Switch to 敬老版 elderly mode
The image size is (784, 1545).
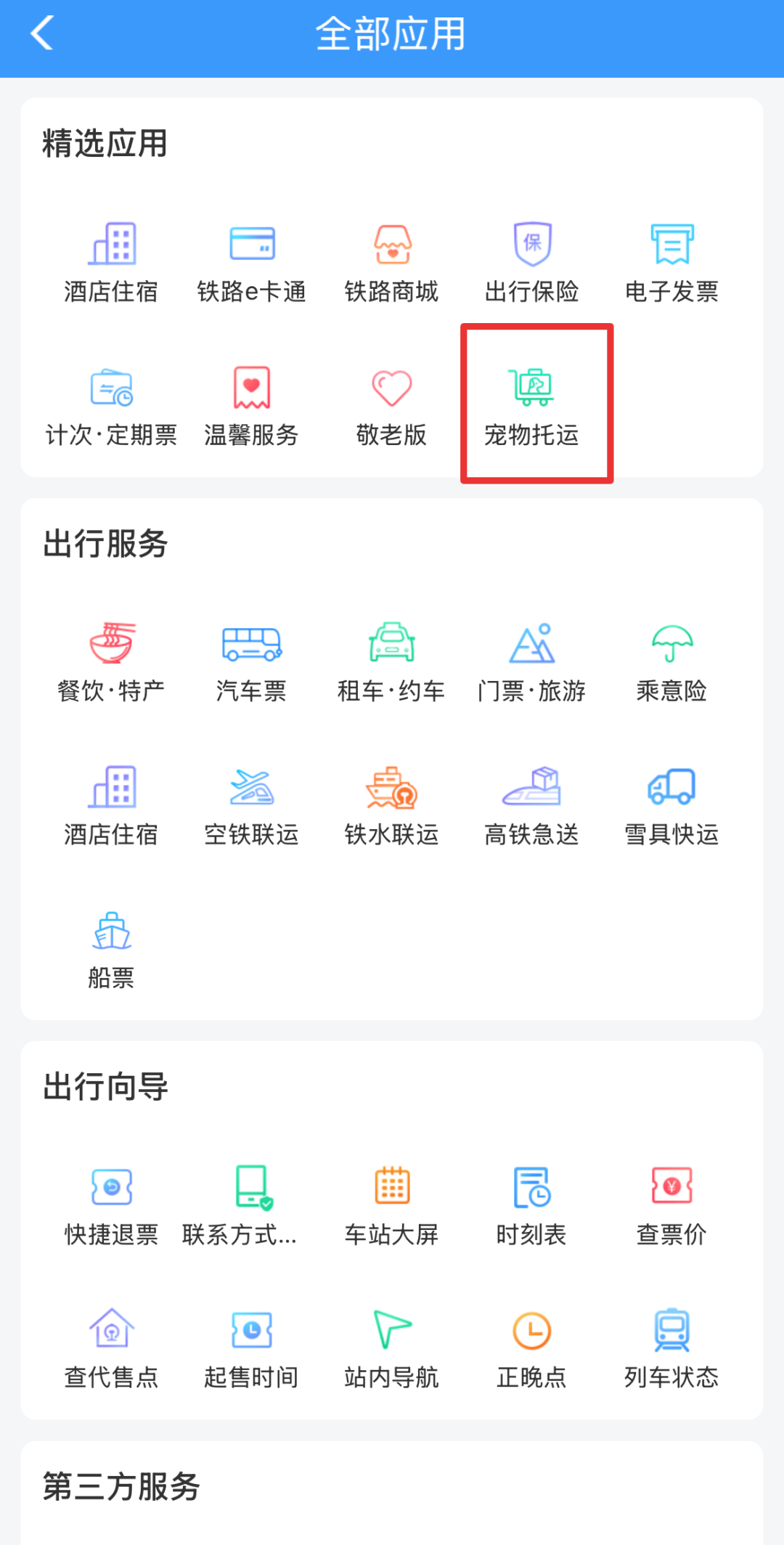tap(392, 405)
